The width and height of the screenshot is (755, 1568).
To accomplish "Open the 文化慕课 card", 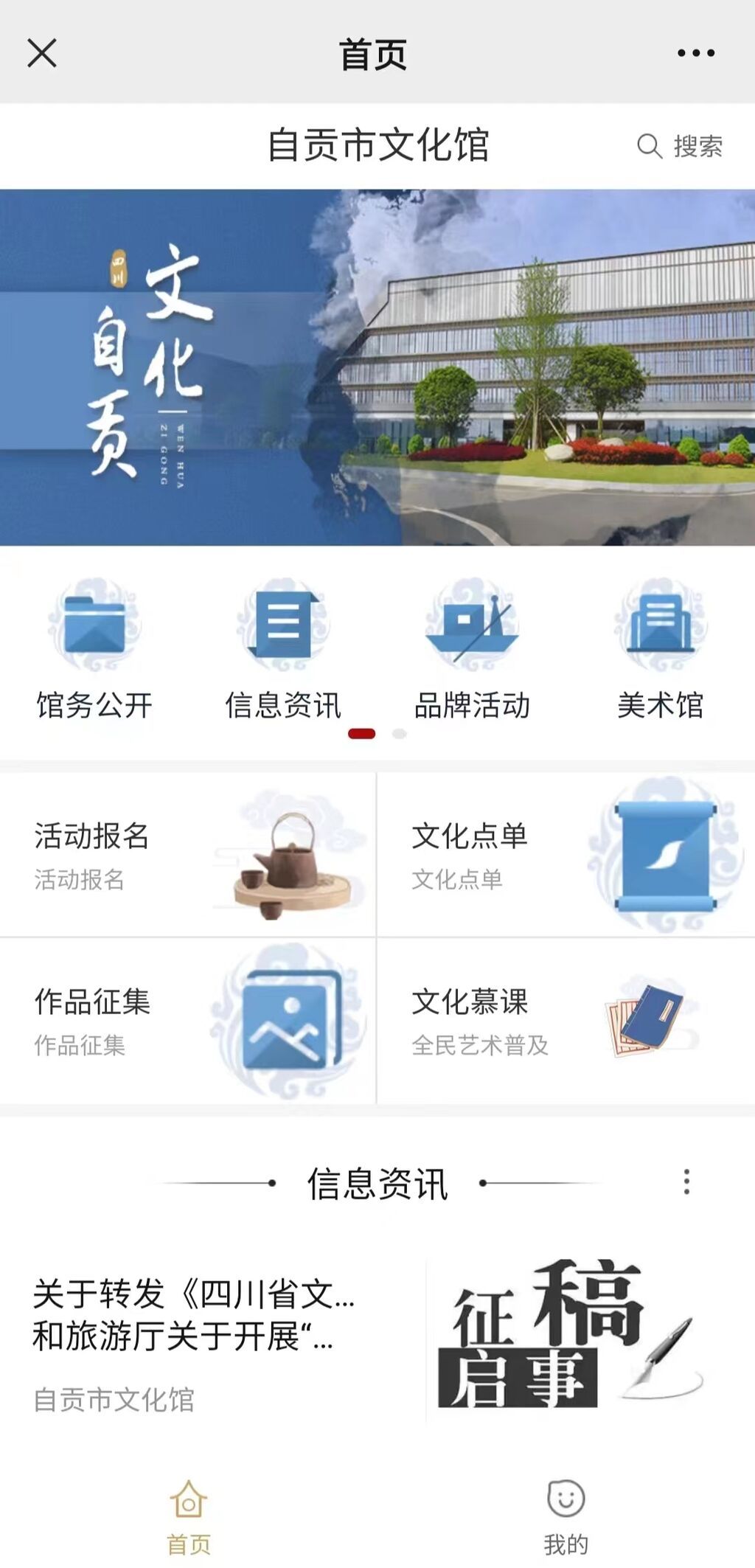I will point(566,1021).
